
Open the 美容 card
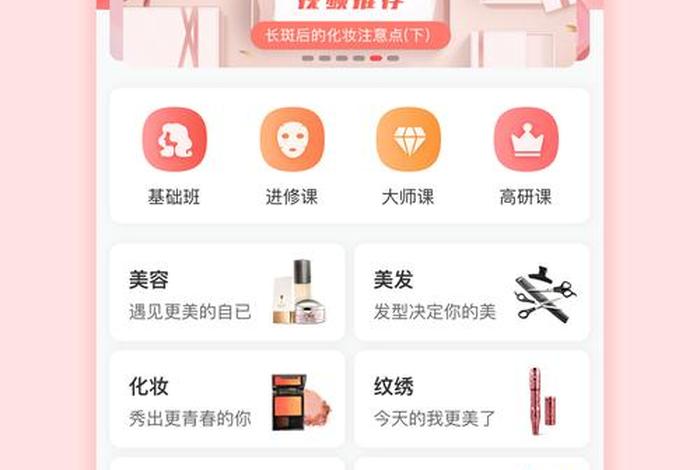click(x=227, y=293)
